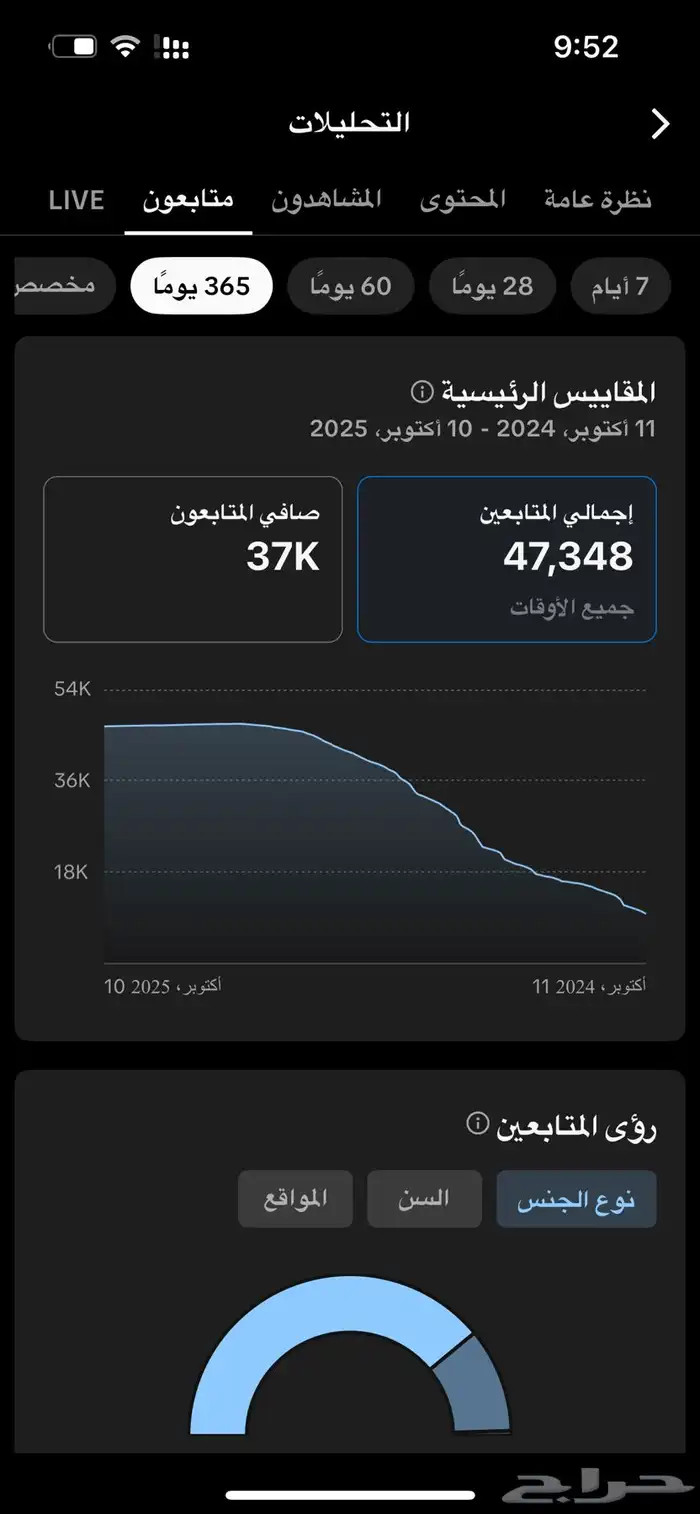Filter by 60 يومًا
700x1514 pixels.
tap(349, 287)
